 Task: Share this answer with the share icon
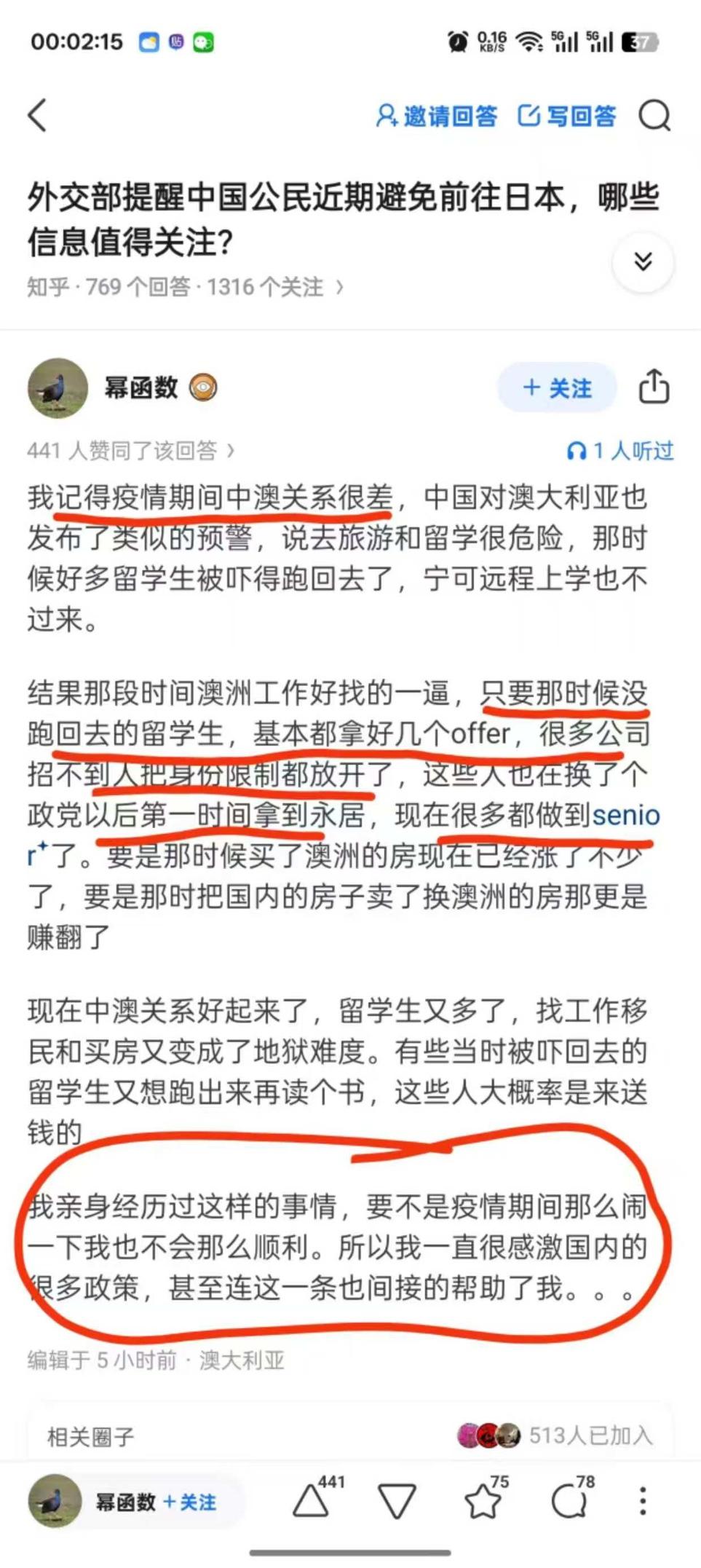[x=654, y=386]
